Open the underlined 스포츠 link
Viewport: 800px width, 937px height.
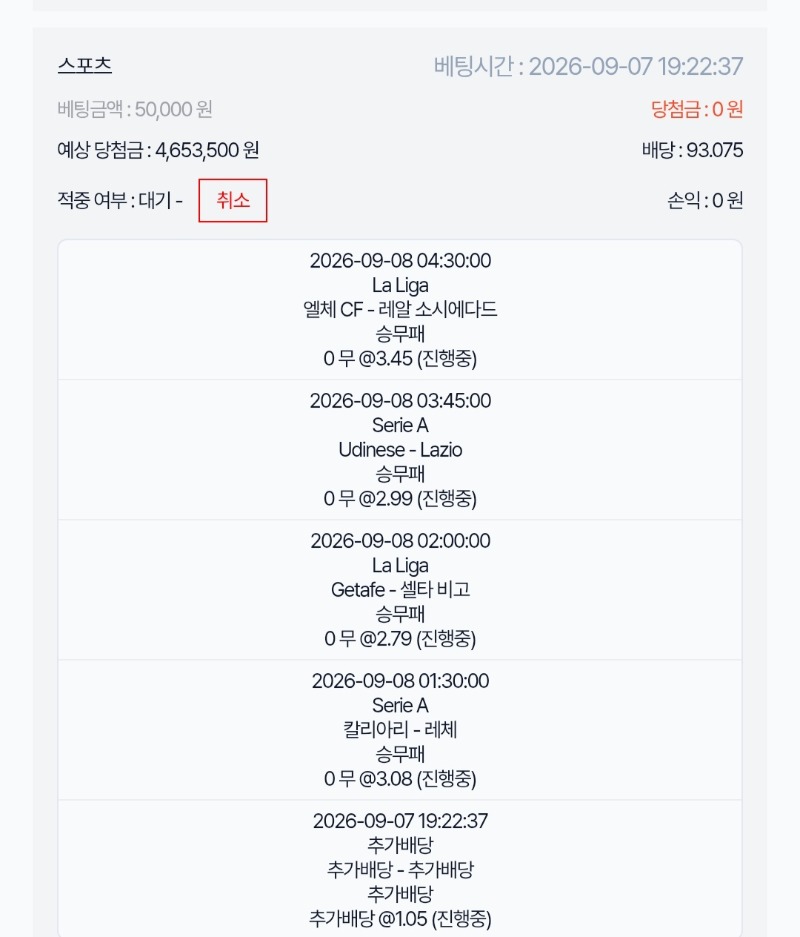(85, 65)
